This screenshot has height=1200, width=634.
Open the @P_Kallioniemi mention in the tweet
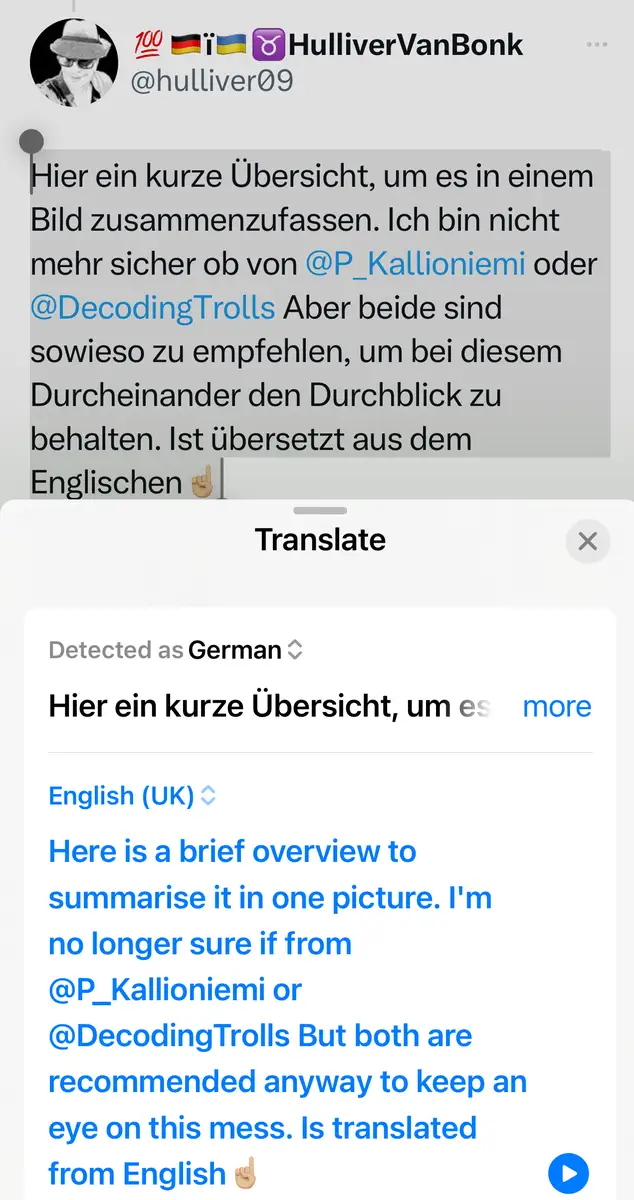415,264
